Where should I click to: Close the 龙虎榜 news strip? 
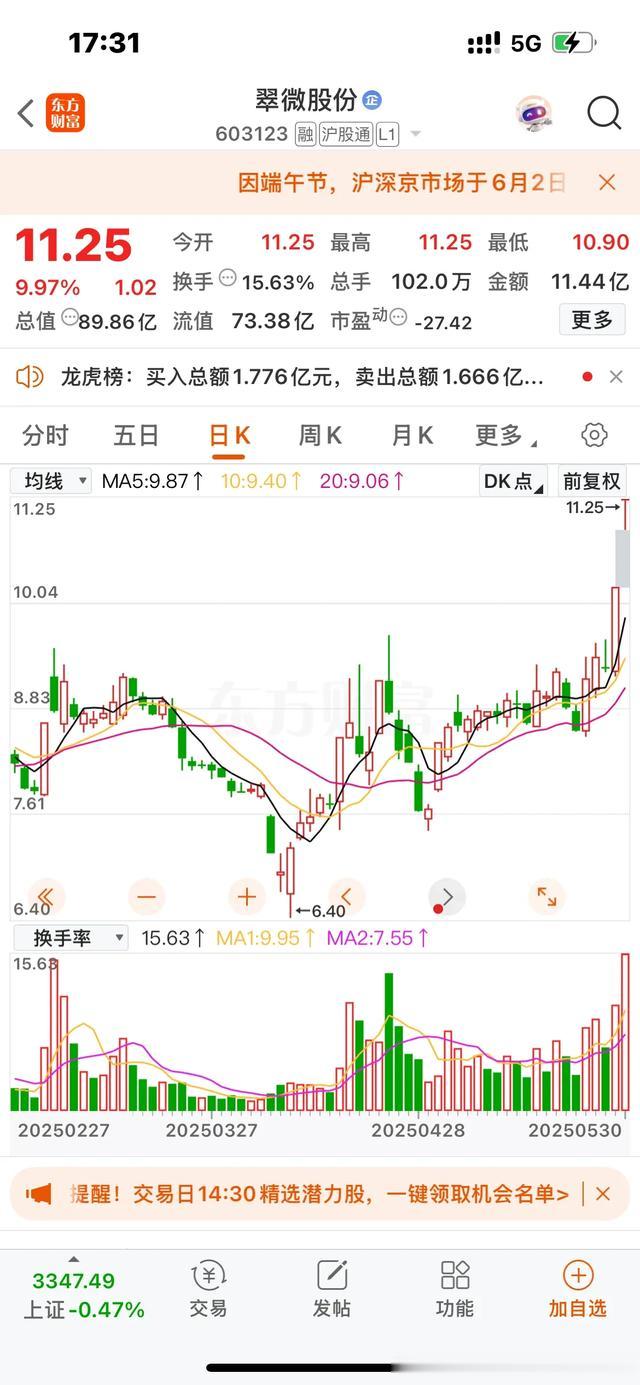(616, 377)
